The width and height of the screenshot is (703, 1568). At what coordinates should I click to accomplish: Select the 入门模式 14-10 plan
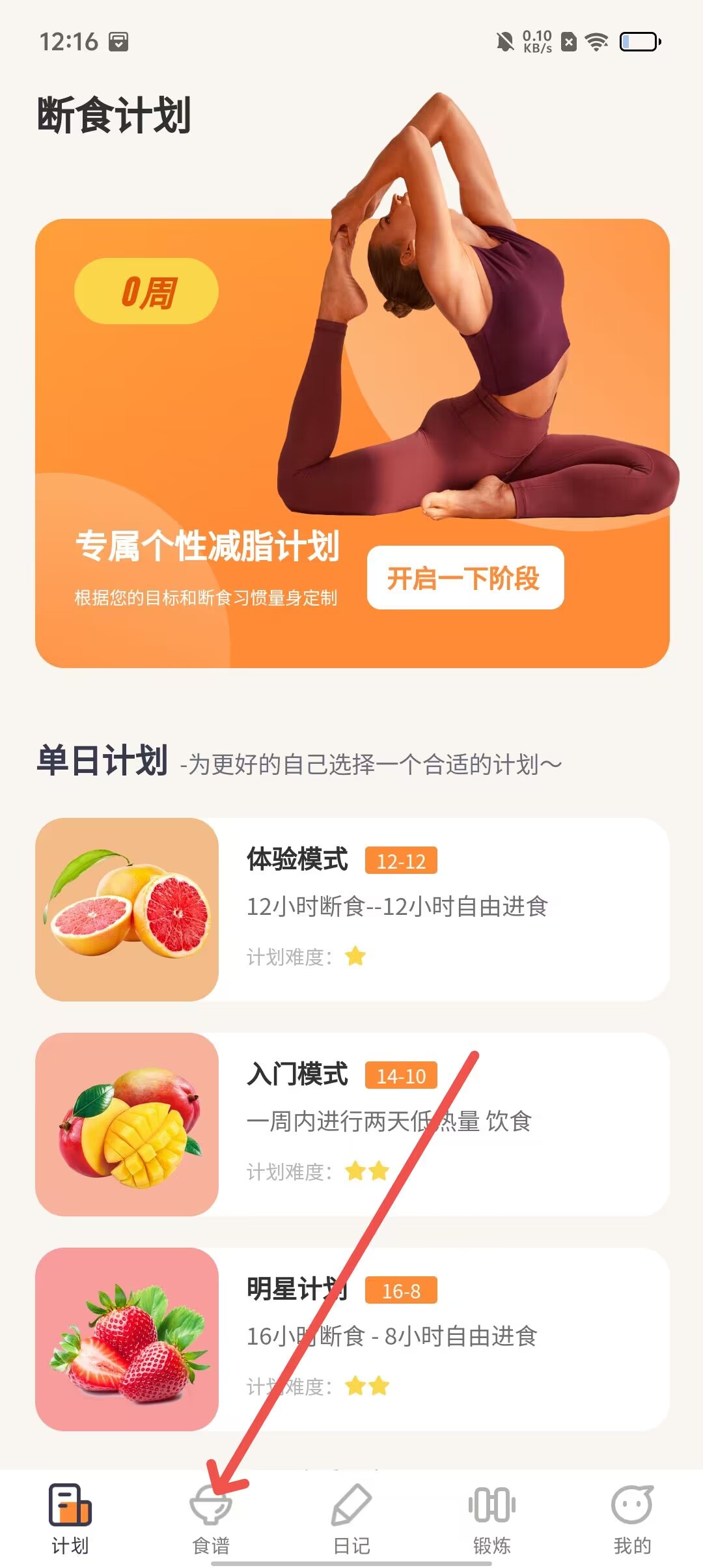(351, 1124)
